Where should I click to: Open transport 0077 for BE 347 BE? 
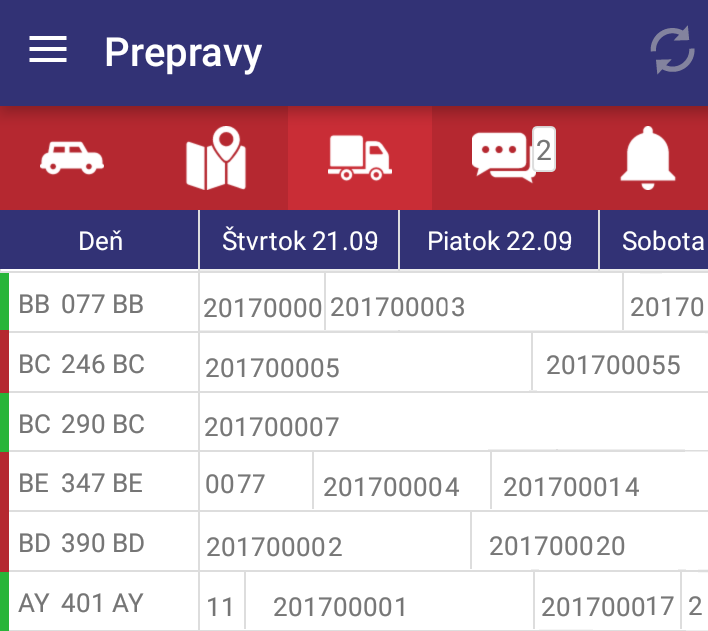255,485
